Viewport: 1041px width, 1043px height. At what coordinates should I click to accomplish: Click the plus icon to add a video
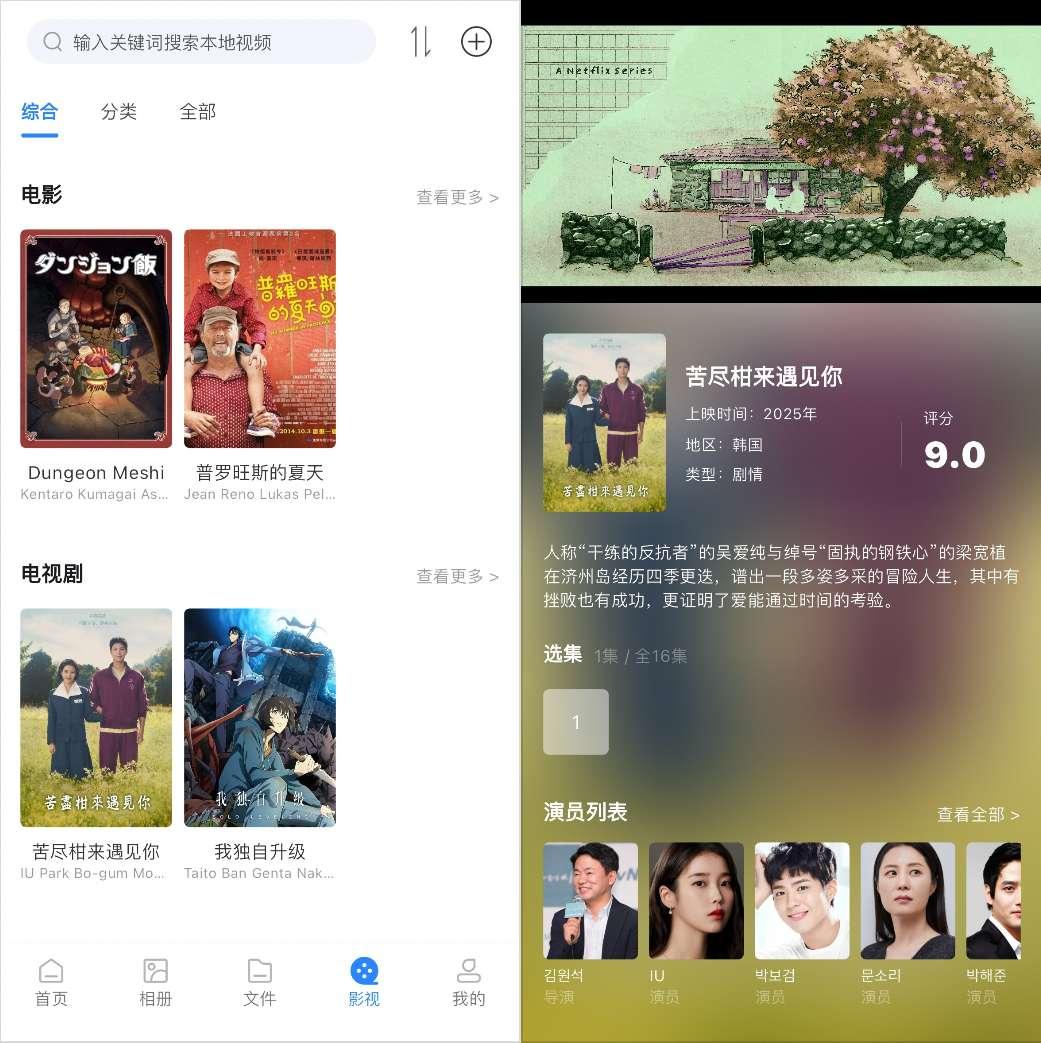coord(476,41)
